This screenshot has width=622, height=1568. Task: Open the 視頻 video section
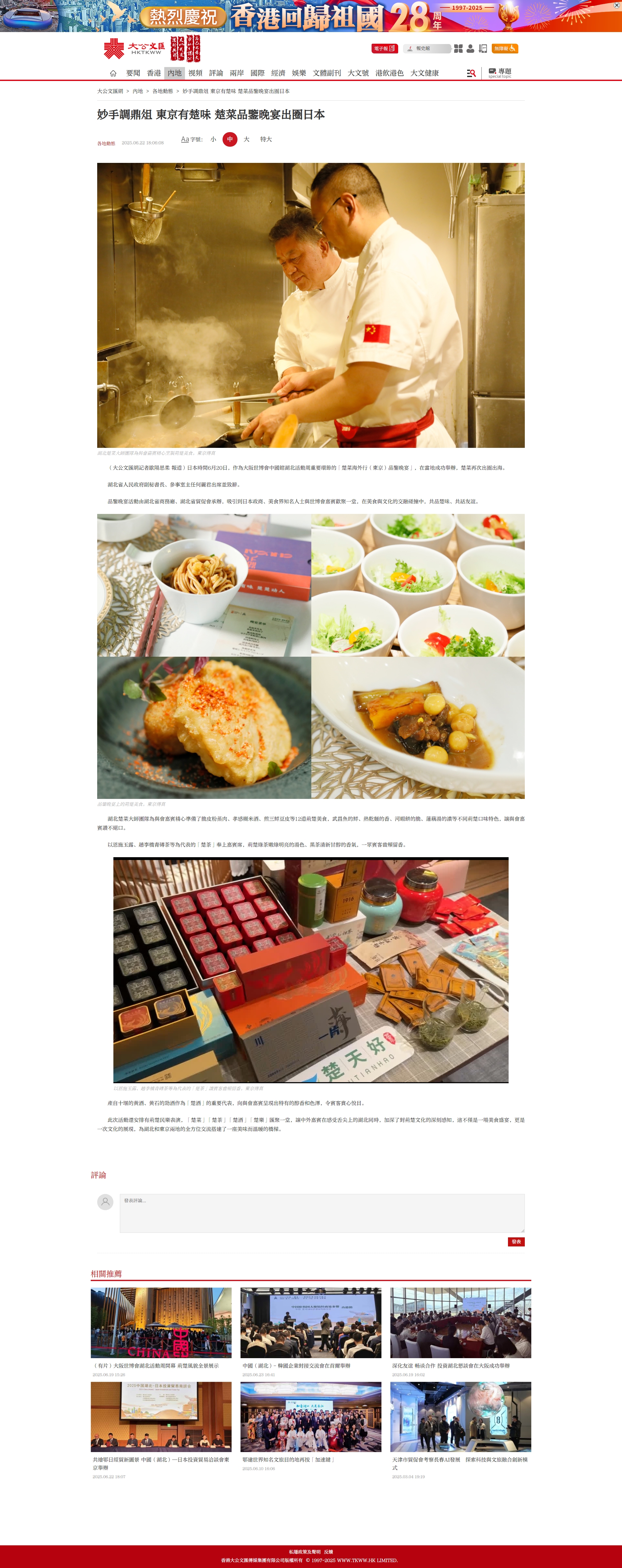[195, 73]
